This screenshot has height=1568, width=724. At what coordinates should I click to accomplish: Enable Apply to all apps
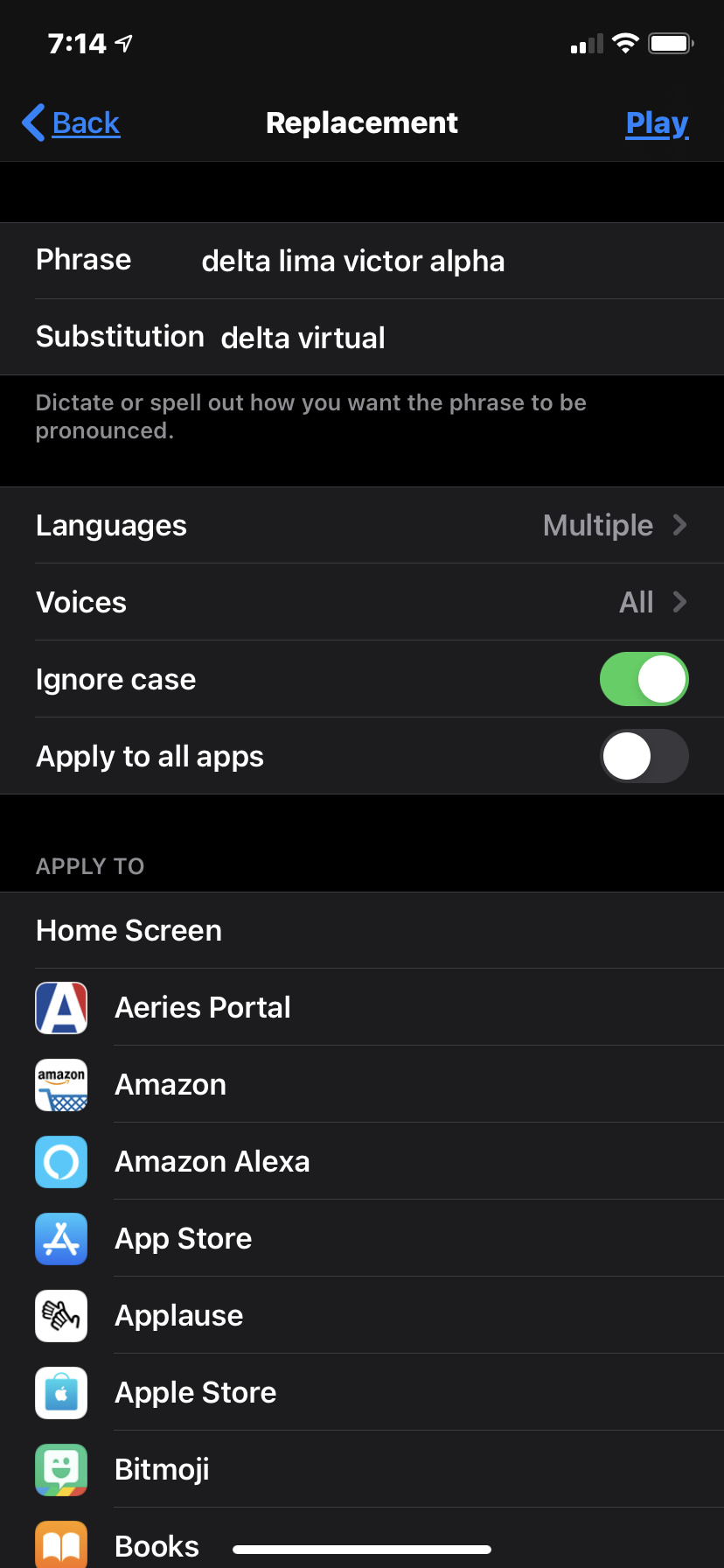coord(644,756)
